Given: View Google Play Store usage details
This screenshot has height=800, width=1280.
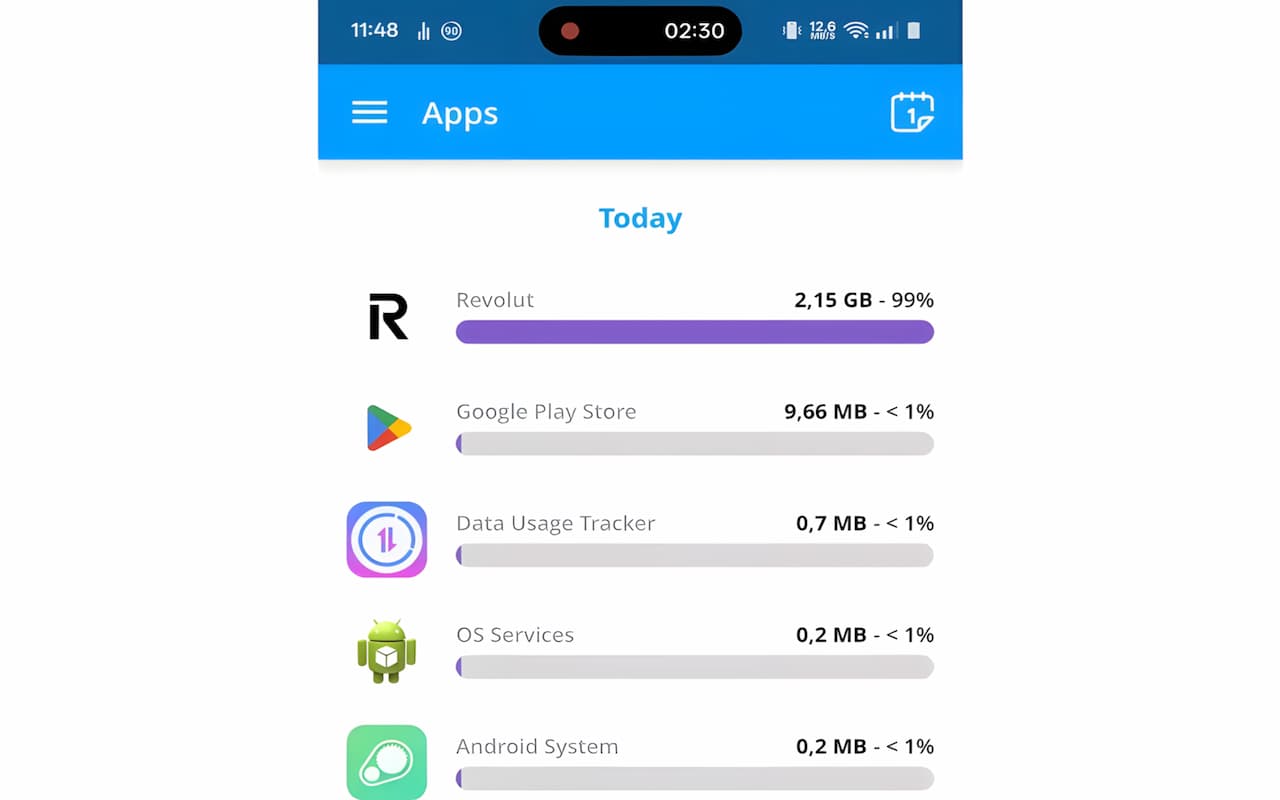Looking at the screenshot, I should (640, 428).
